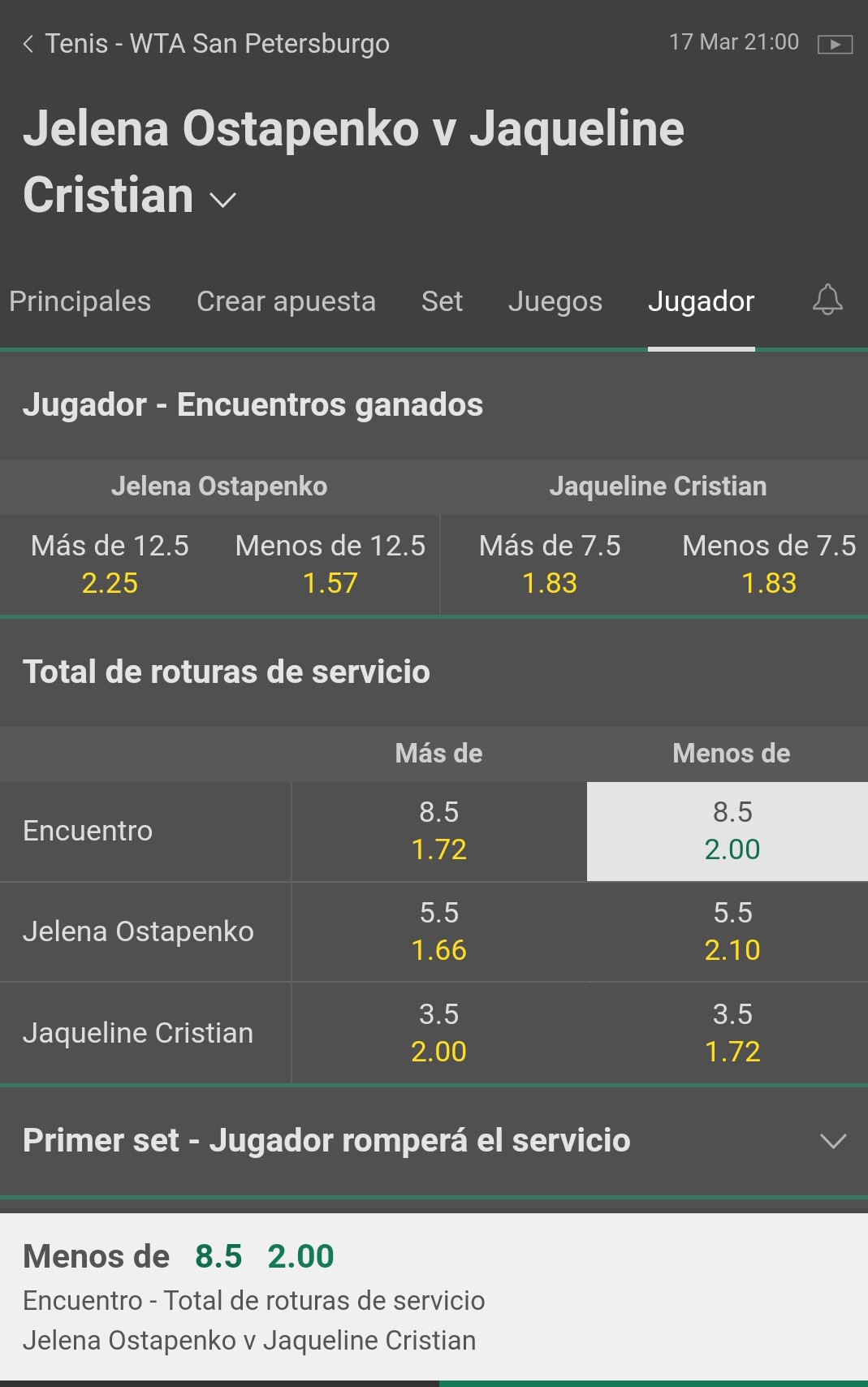Pick Encuentro Más de 8.5 at 1.72
The width and height of the screenshot is (868, 1387).
pyautogui.click(x=439, y=831)
